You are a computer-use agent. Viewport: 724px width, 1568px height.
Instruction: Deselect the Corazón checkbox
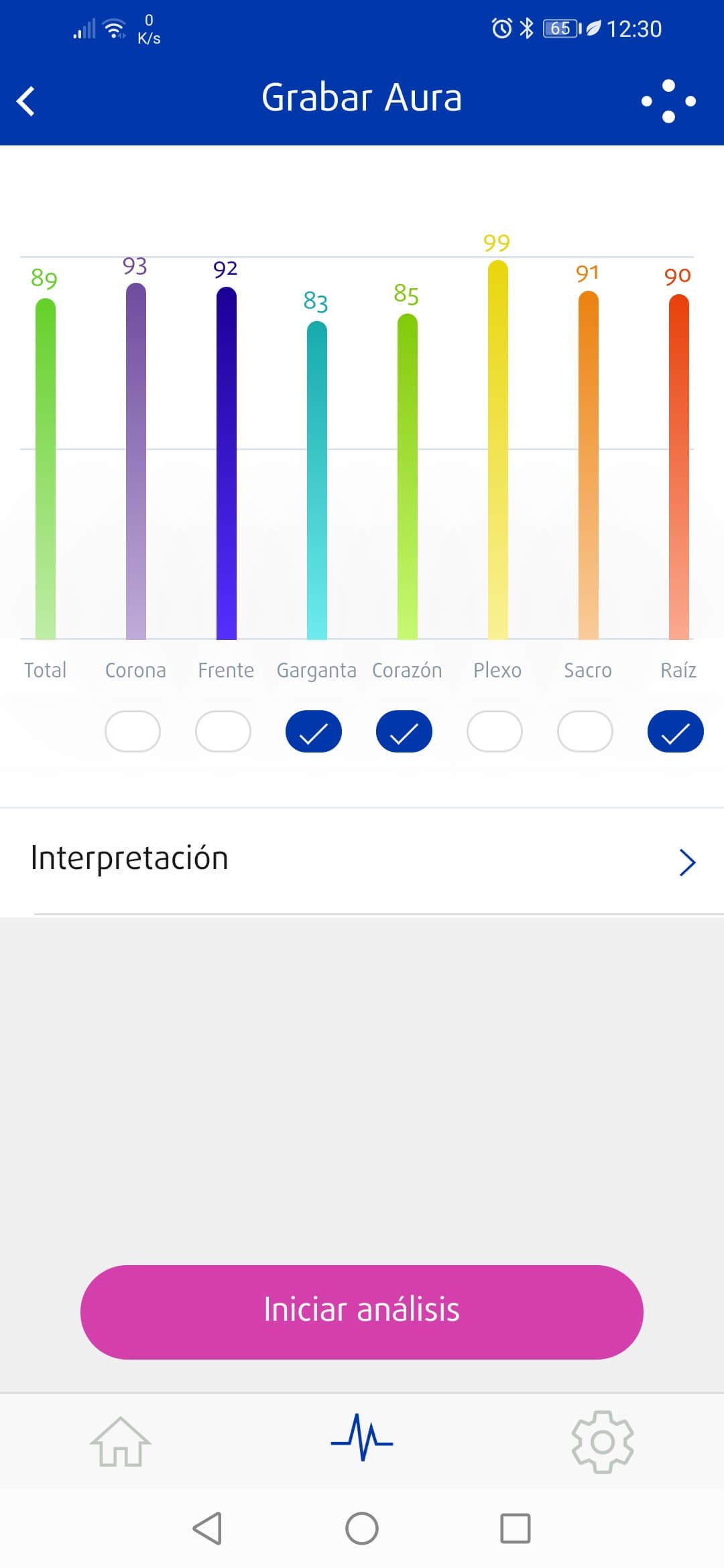(404, 731)
